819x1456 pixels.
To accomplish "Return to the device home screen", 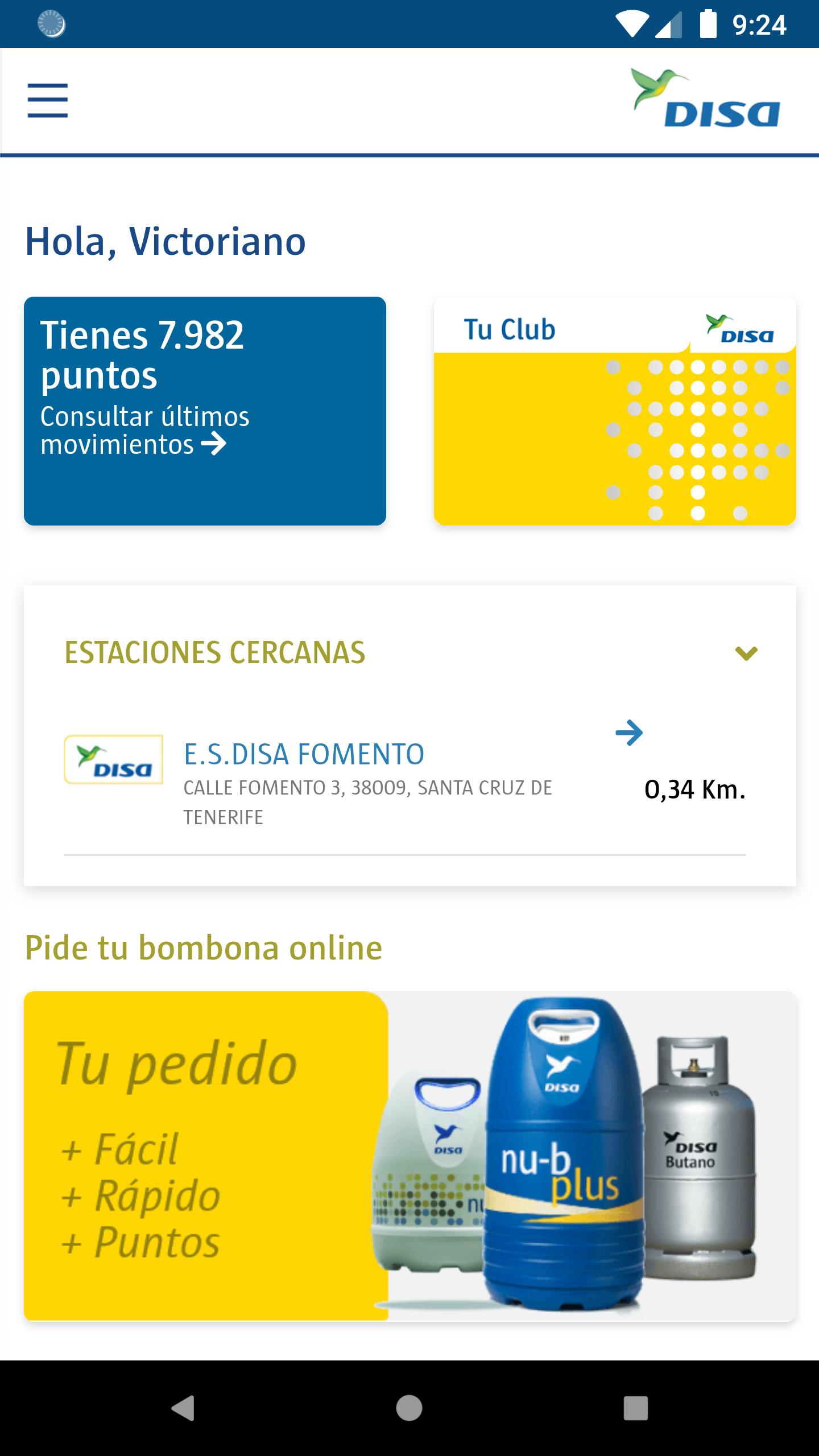I will (409, 1408).
